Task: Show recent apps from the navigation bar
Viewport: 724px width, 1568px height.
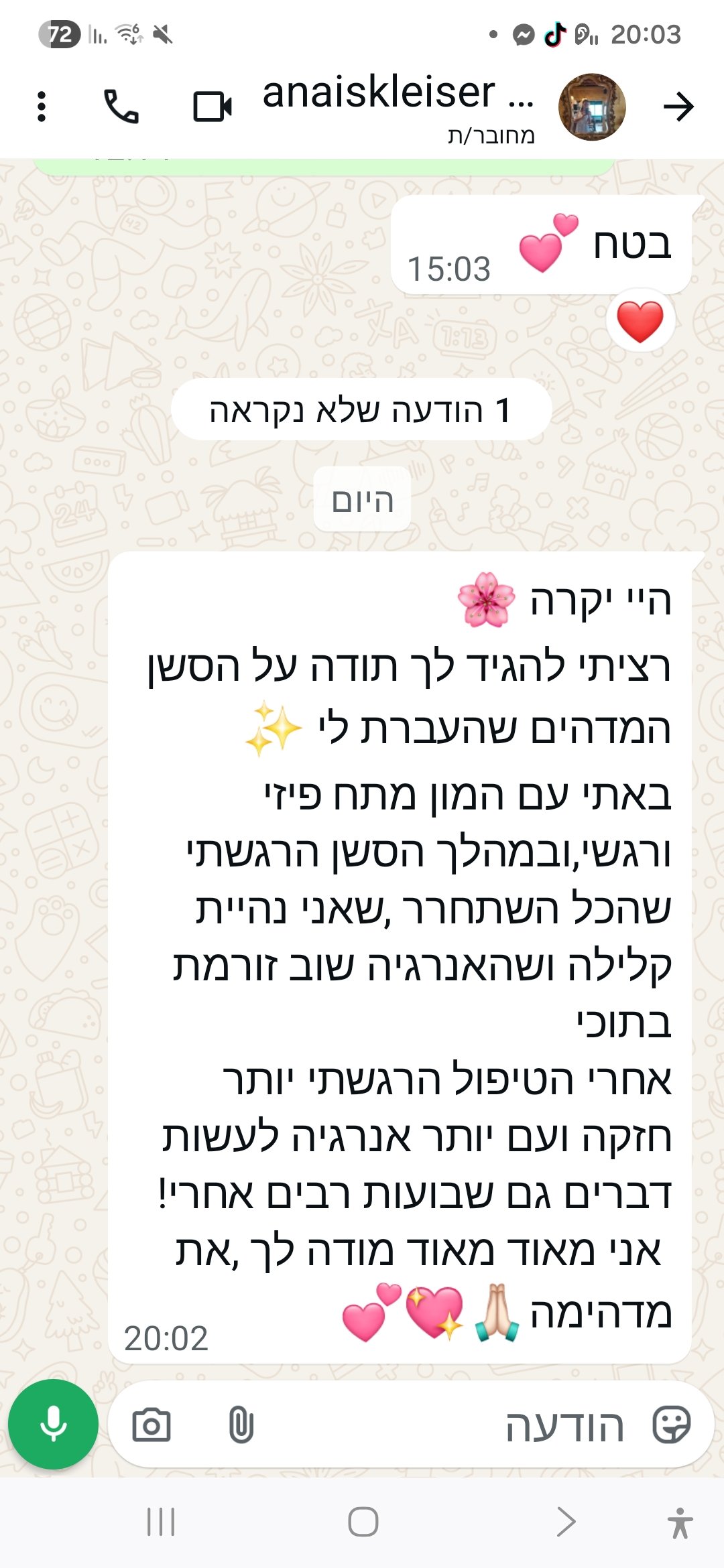Action: point(161,1522)
